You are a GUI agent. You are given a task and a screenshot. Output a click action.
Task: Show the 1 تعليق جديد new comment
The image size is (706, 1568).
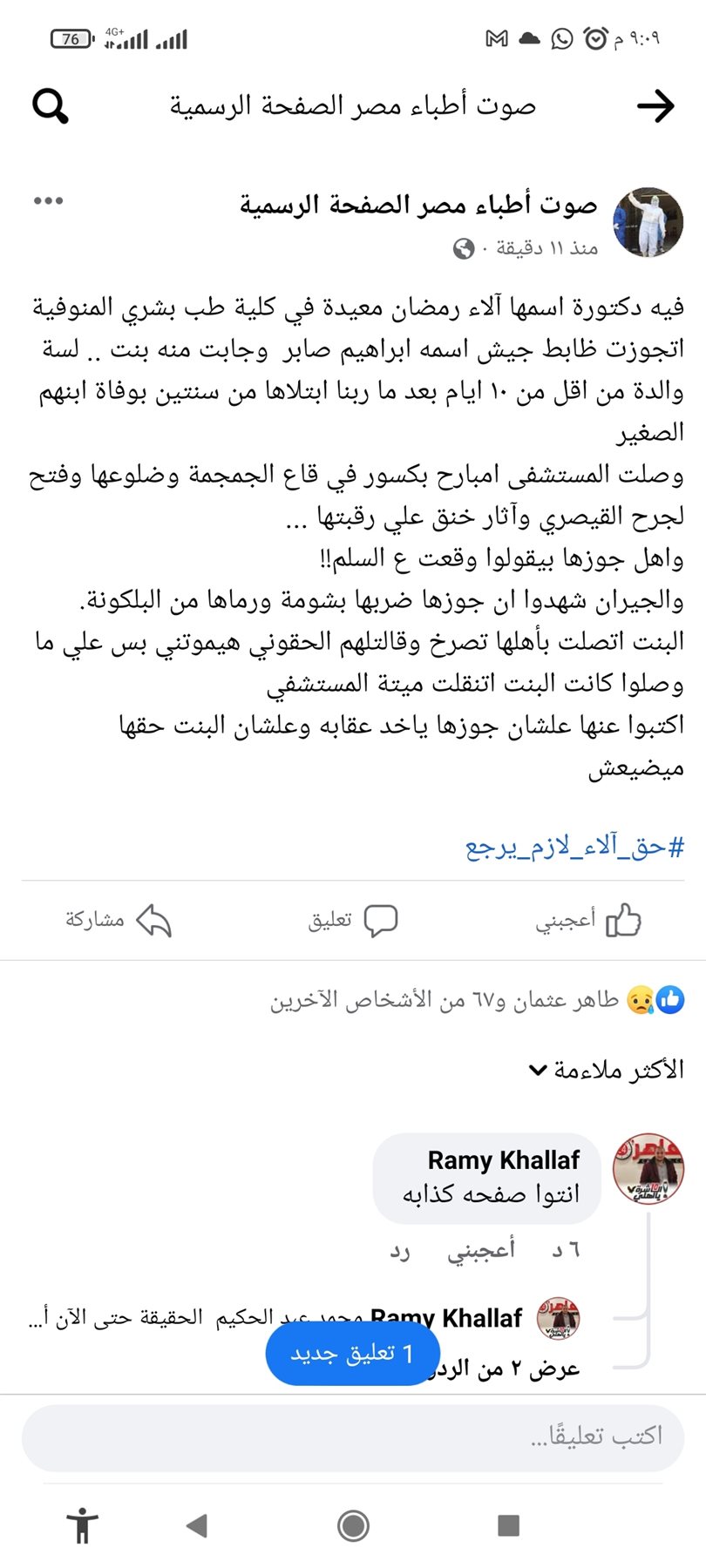(x=353, y=1353)
